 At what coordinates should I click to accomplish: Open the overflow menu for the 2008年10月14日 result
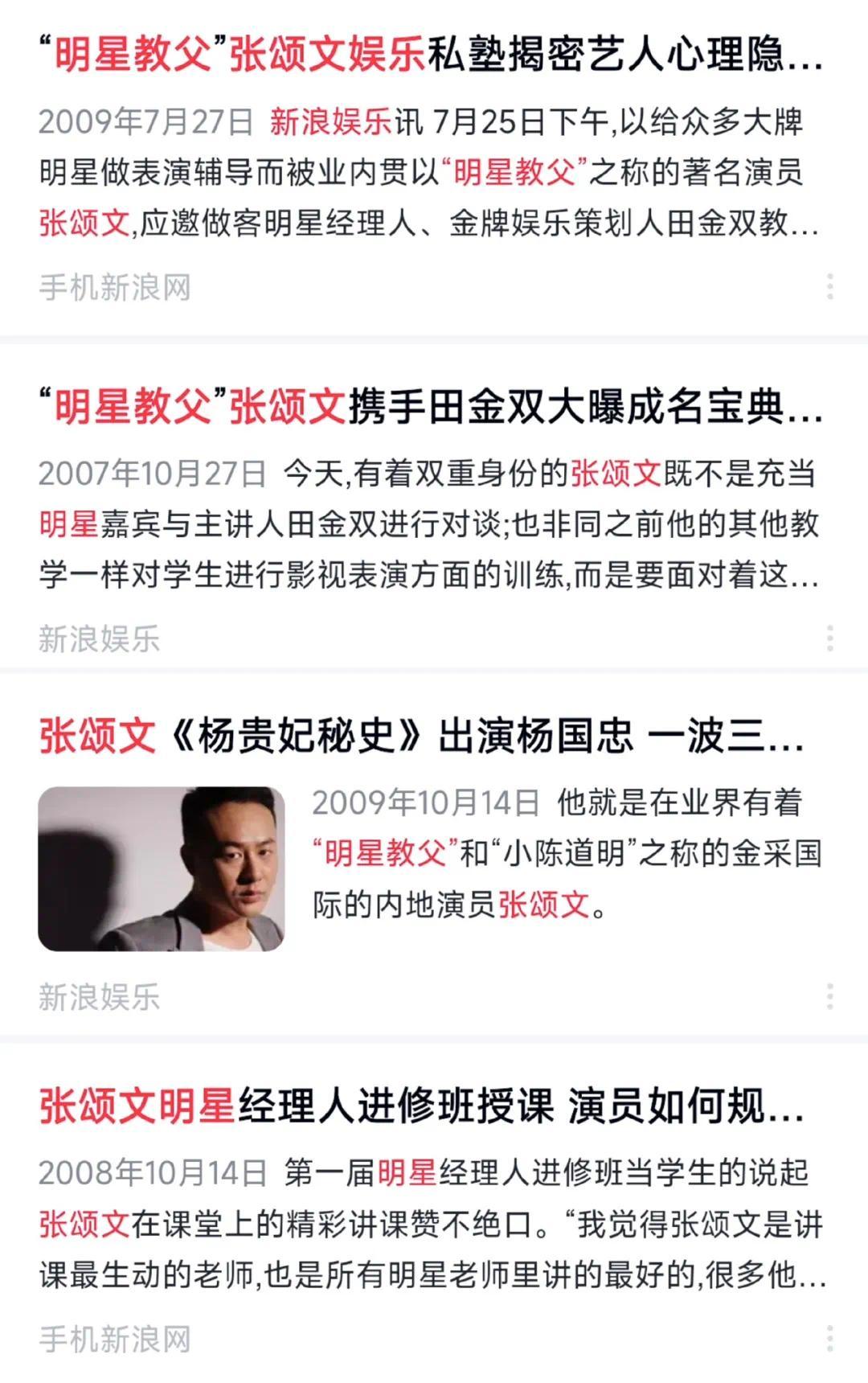(829, 1339)
